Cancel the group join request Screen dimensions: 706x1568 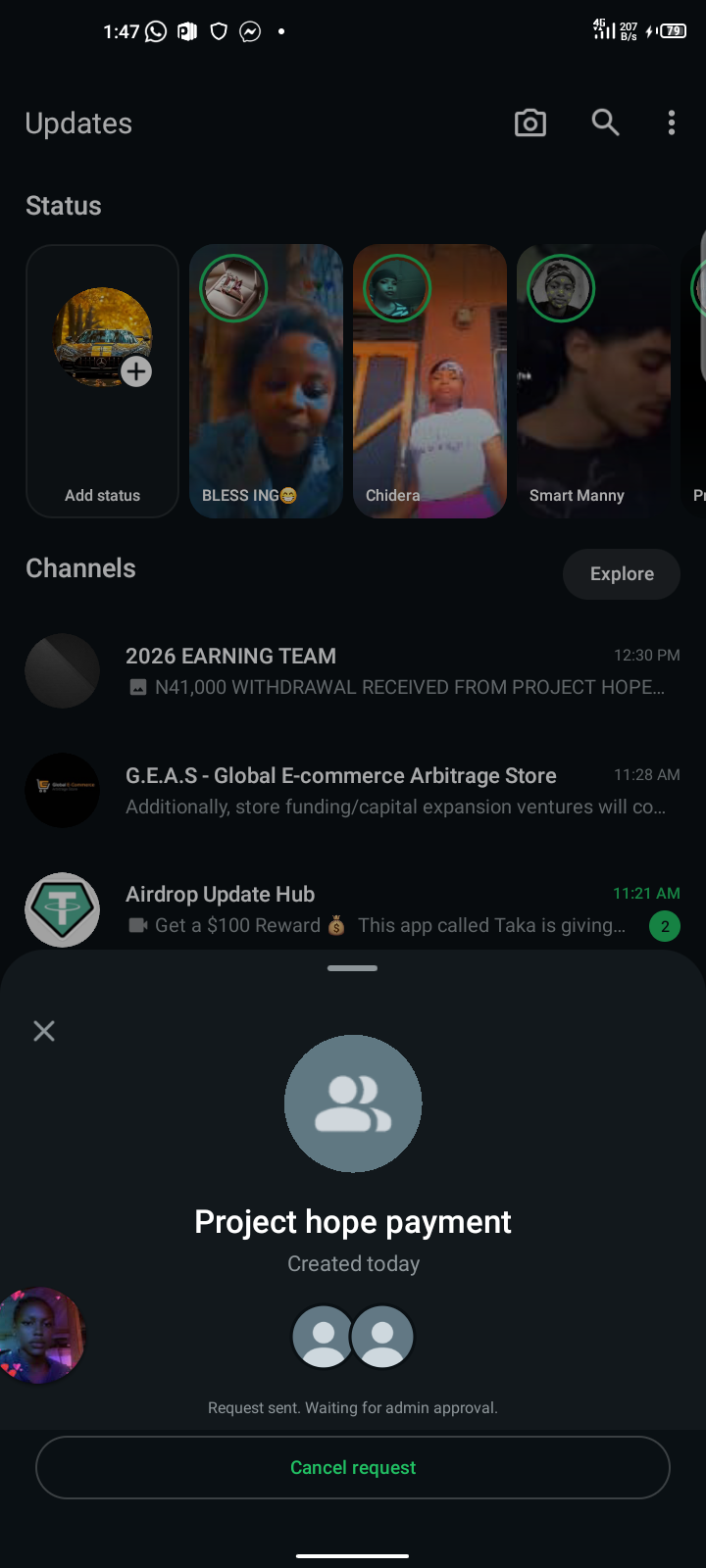pos(353,1467)
